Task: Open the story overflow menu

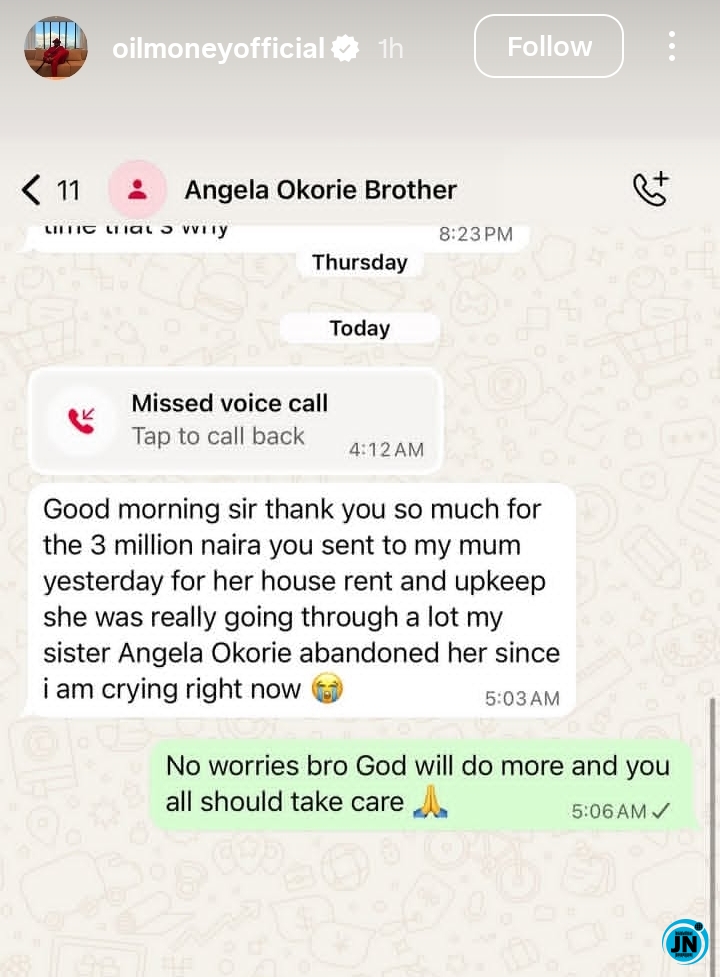Action: (671, 47)
